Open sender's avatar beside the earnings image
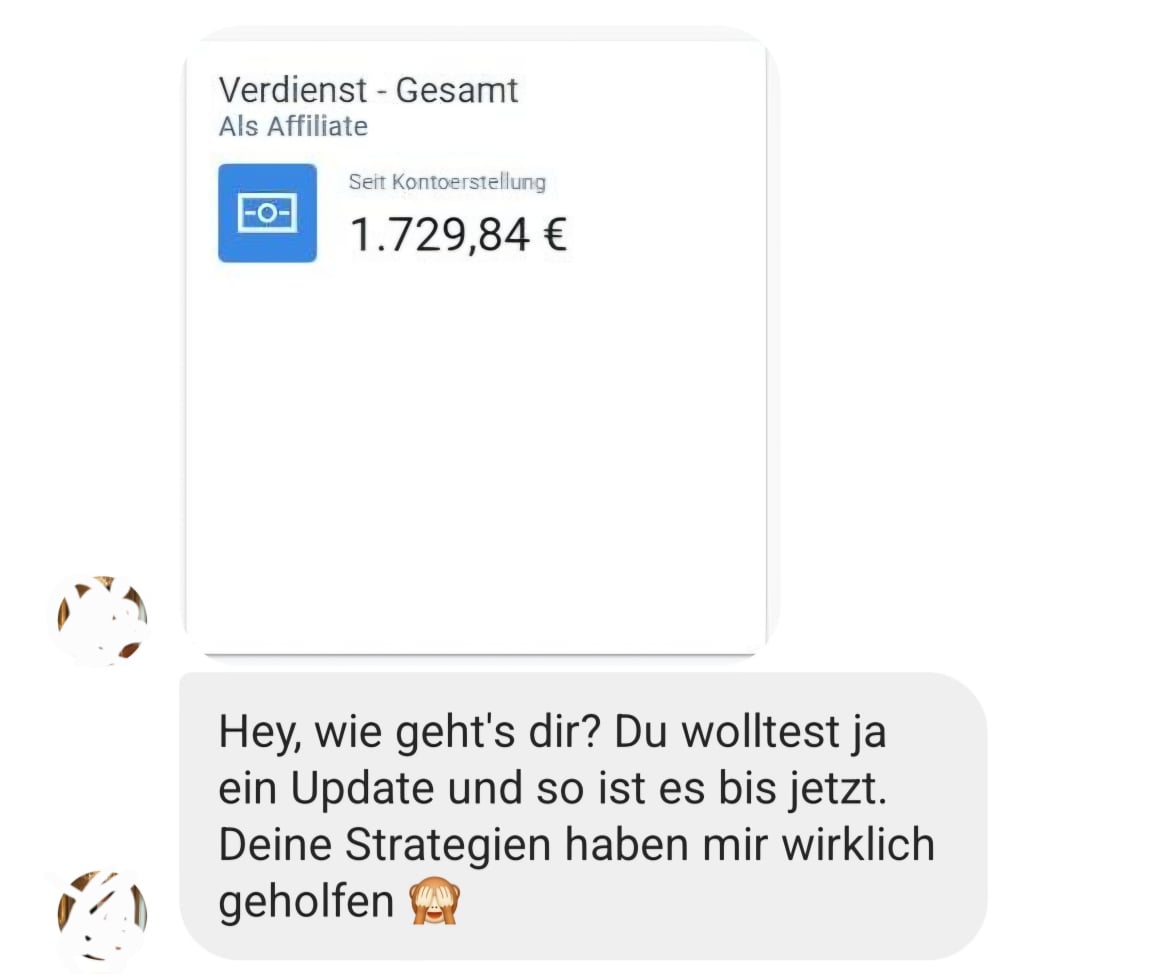This screenshot has width=1152, height=974. (98, 621)
